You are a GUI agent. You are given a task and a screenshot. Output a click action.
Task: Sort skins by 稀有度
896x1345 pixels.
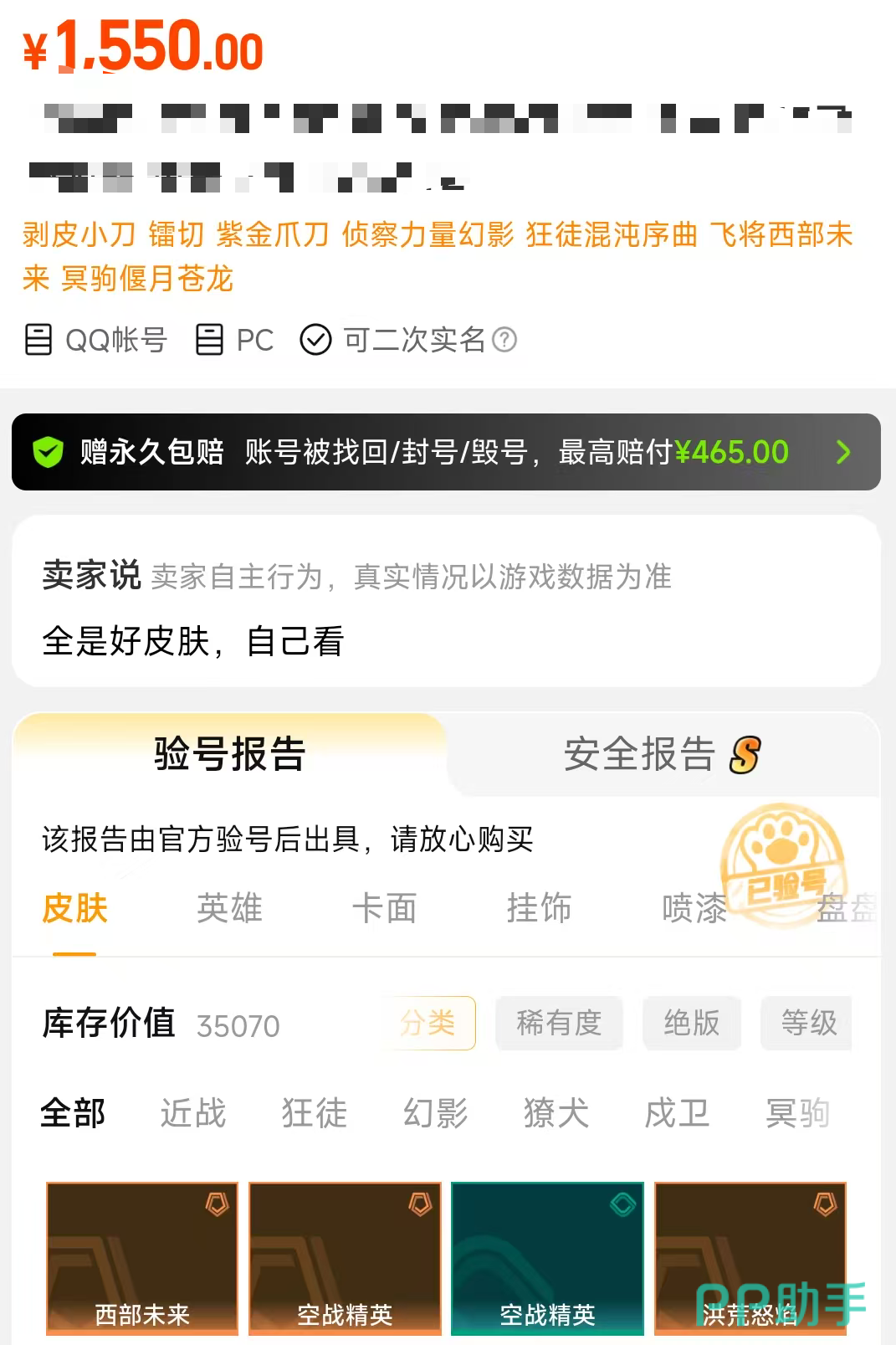click(x=559, y=1023)
